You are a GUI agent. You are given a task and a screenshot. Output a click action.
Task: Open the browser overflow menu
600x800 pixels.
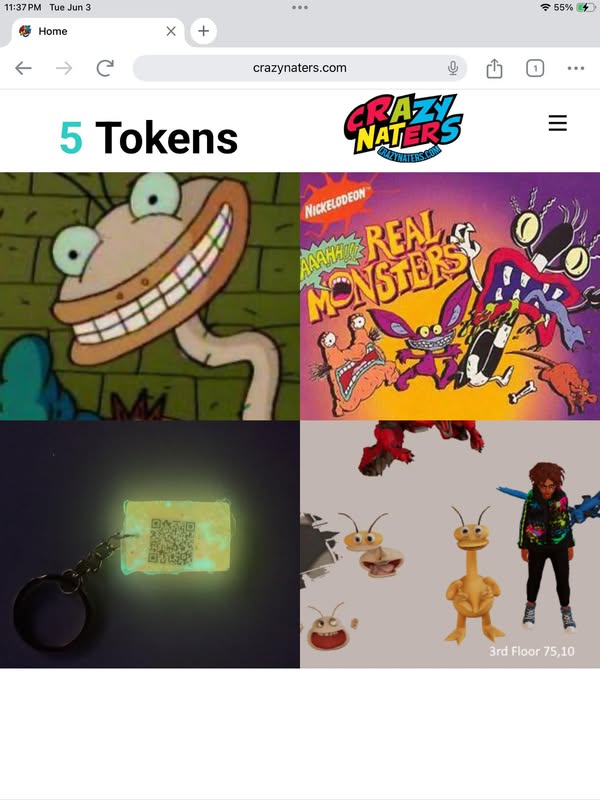(x=575, y=68)
